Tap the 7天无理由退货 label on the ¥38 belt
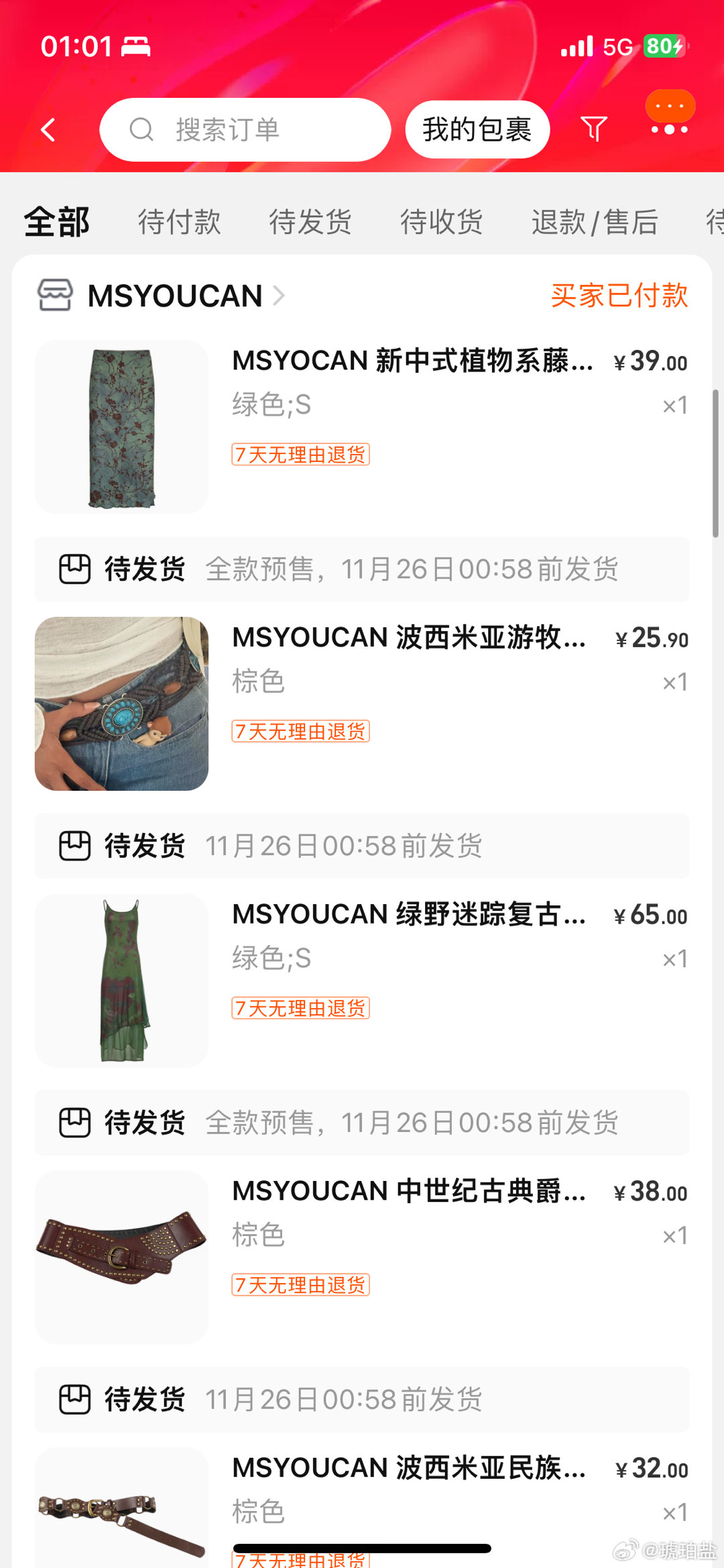The image size is (724, 1568). 300,1284
